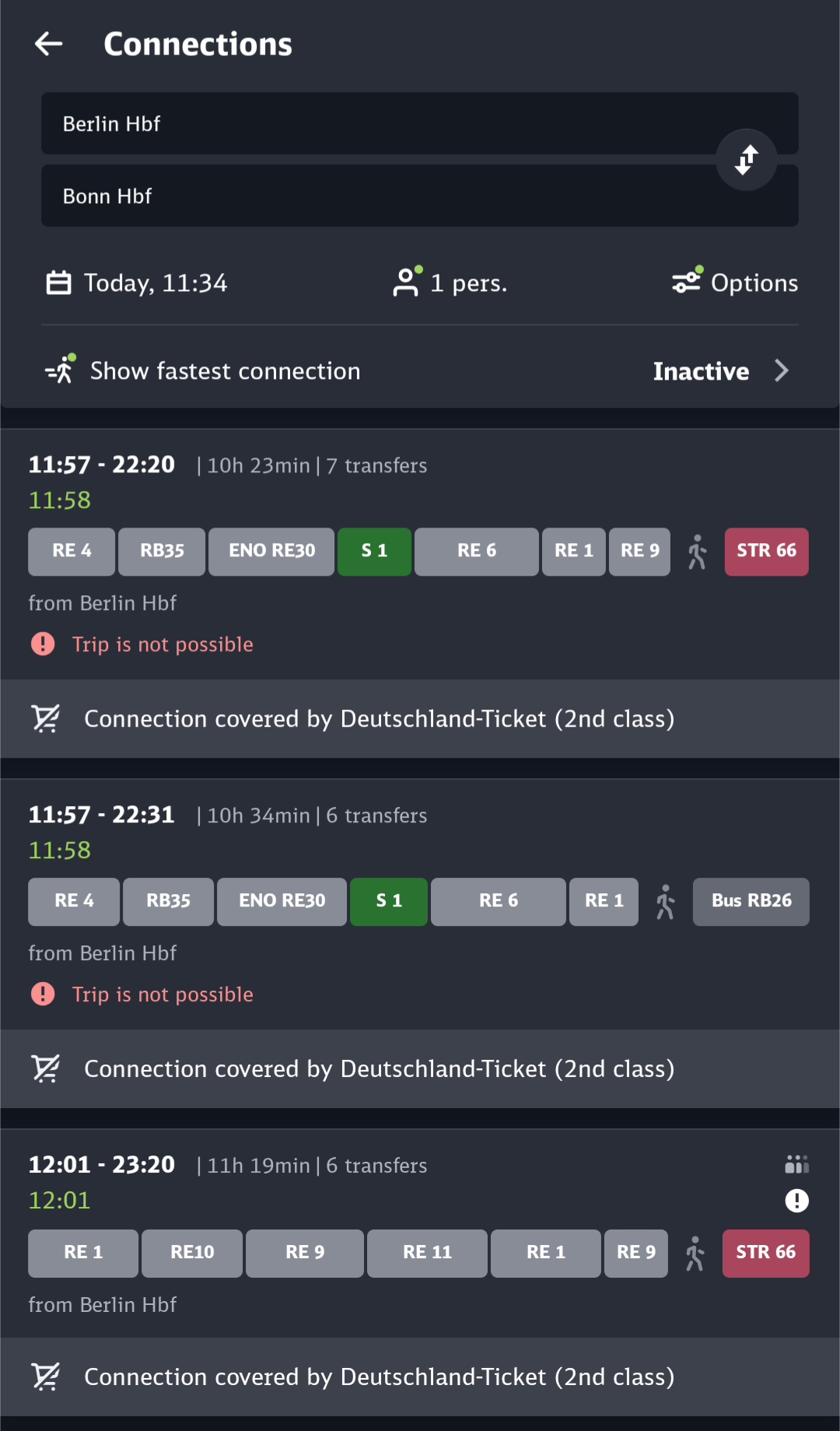Open Show fastest connection setting
The height and width of the screenshot is (1431, 840).
pos(420,371)
